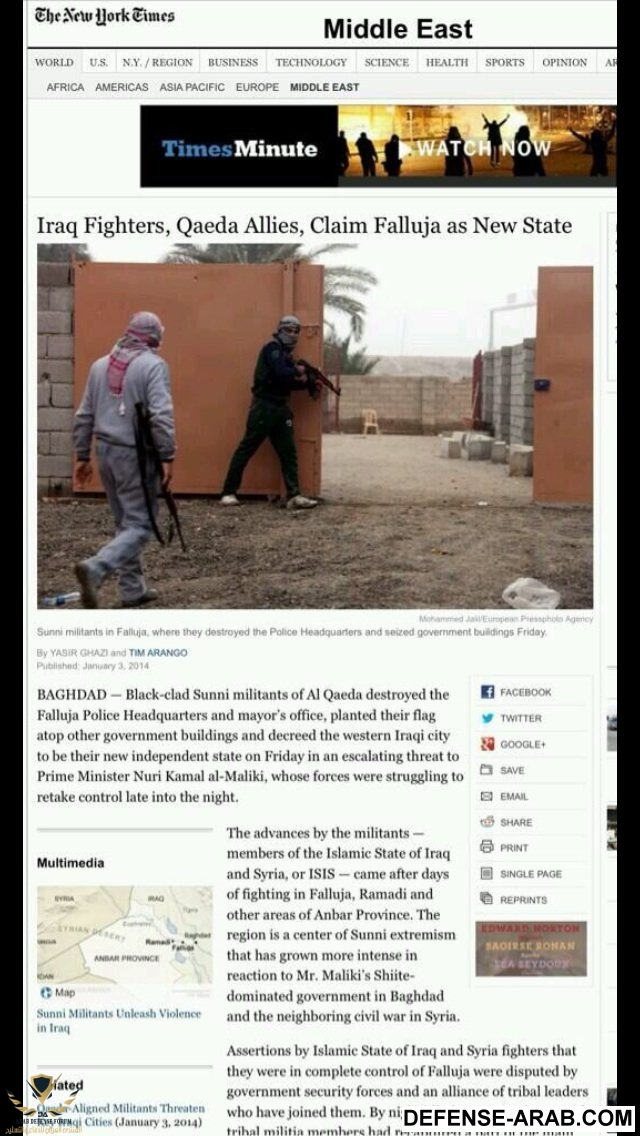The width and height of the screenshot is (640, 1136).
Task: Go to N.Y. / Region section
Action: (158, 62)
